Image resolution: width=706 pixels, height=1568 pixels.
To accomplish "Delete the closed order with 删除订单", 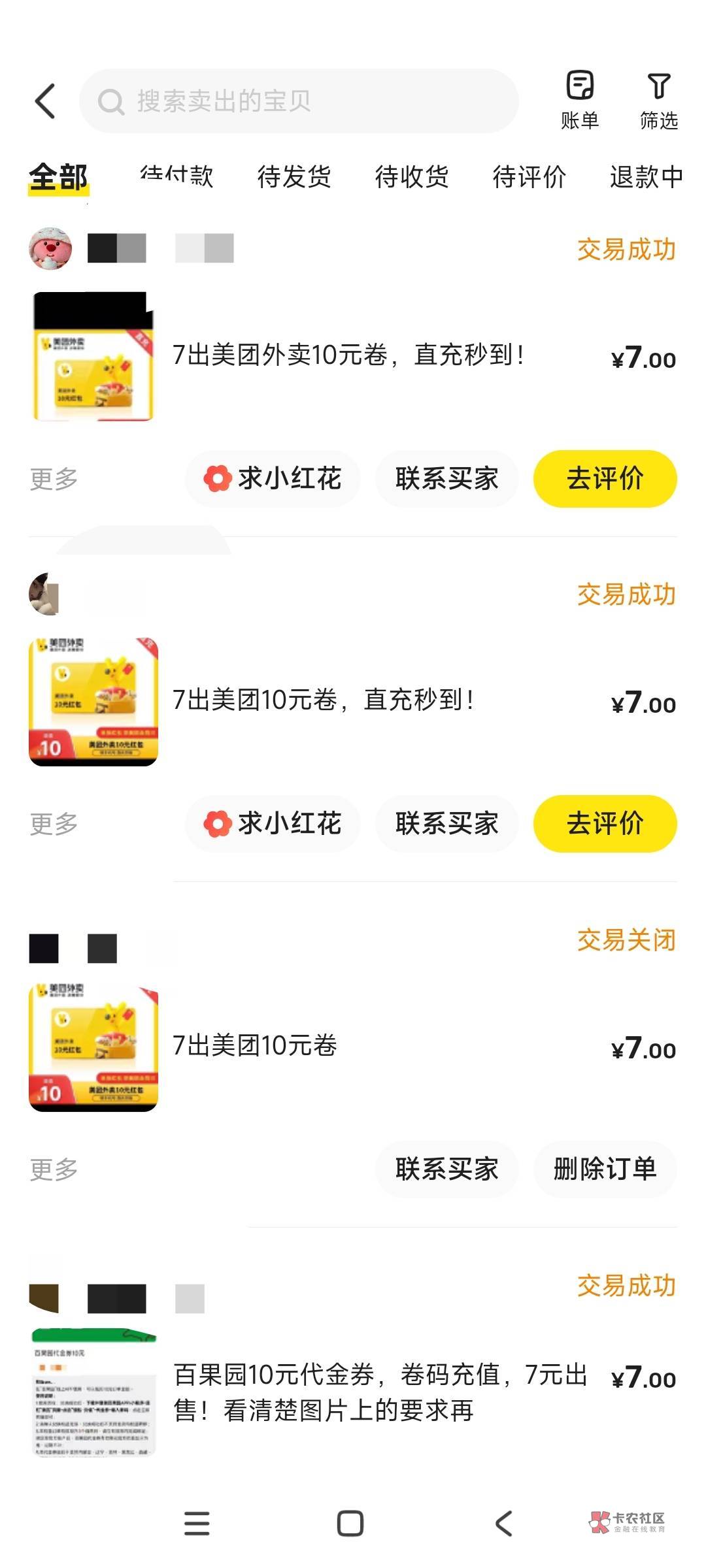I will [x=605, y=1169].
